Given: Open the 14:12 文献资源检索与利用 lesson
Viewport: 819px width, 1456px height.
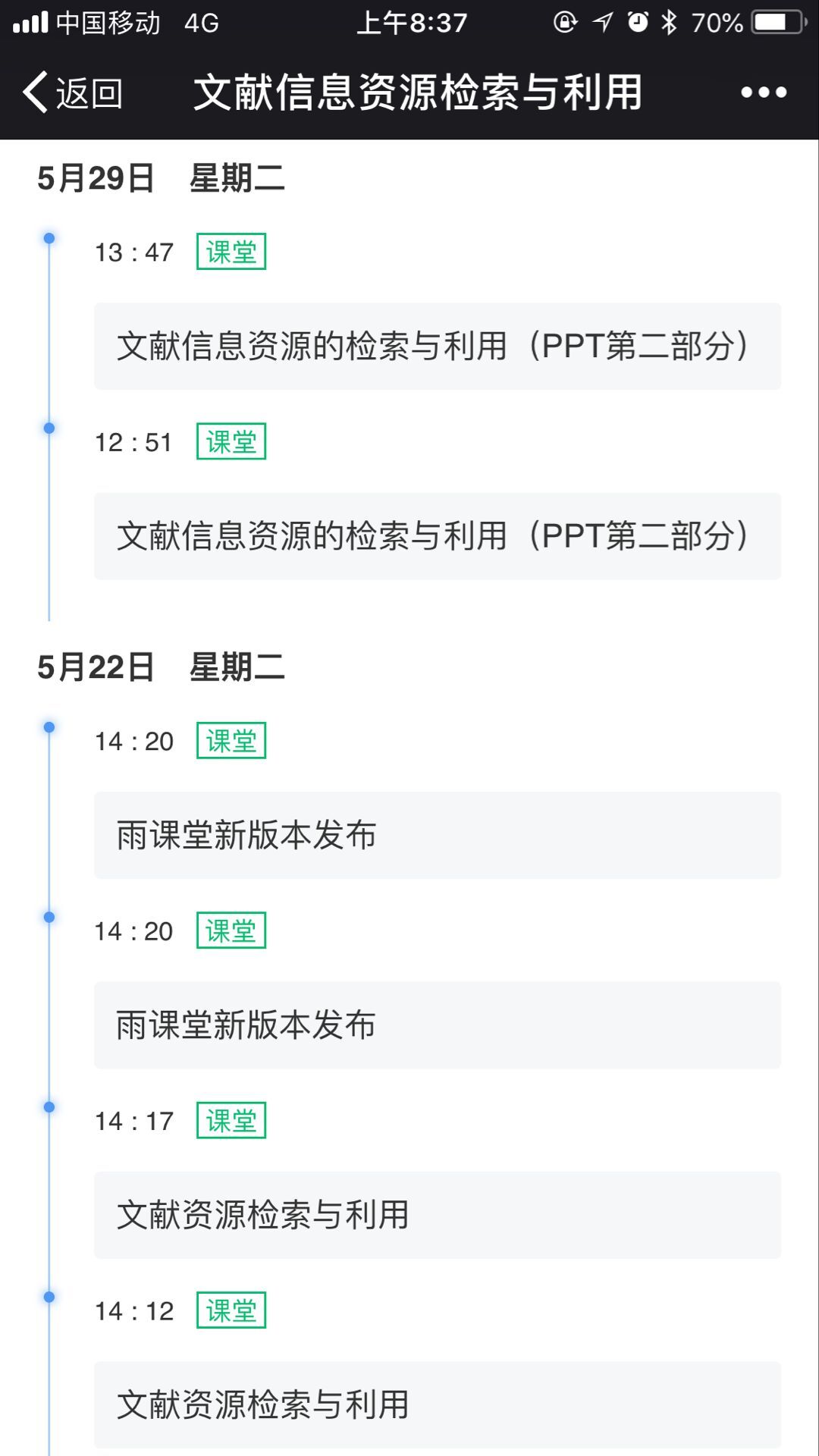Looking at the screenshot, I should [437, 1404].
